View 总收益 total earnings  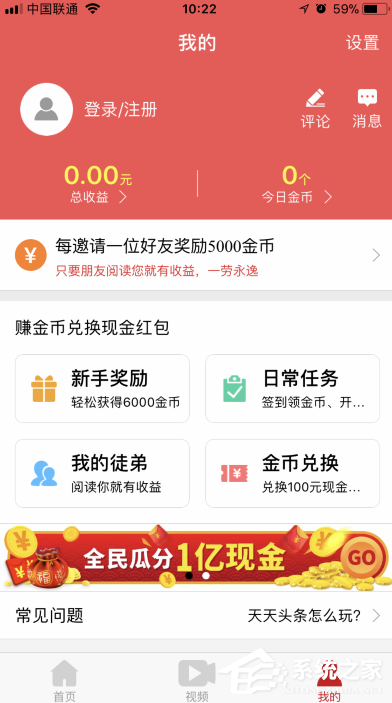point(98,184)
